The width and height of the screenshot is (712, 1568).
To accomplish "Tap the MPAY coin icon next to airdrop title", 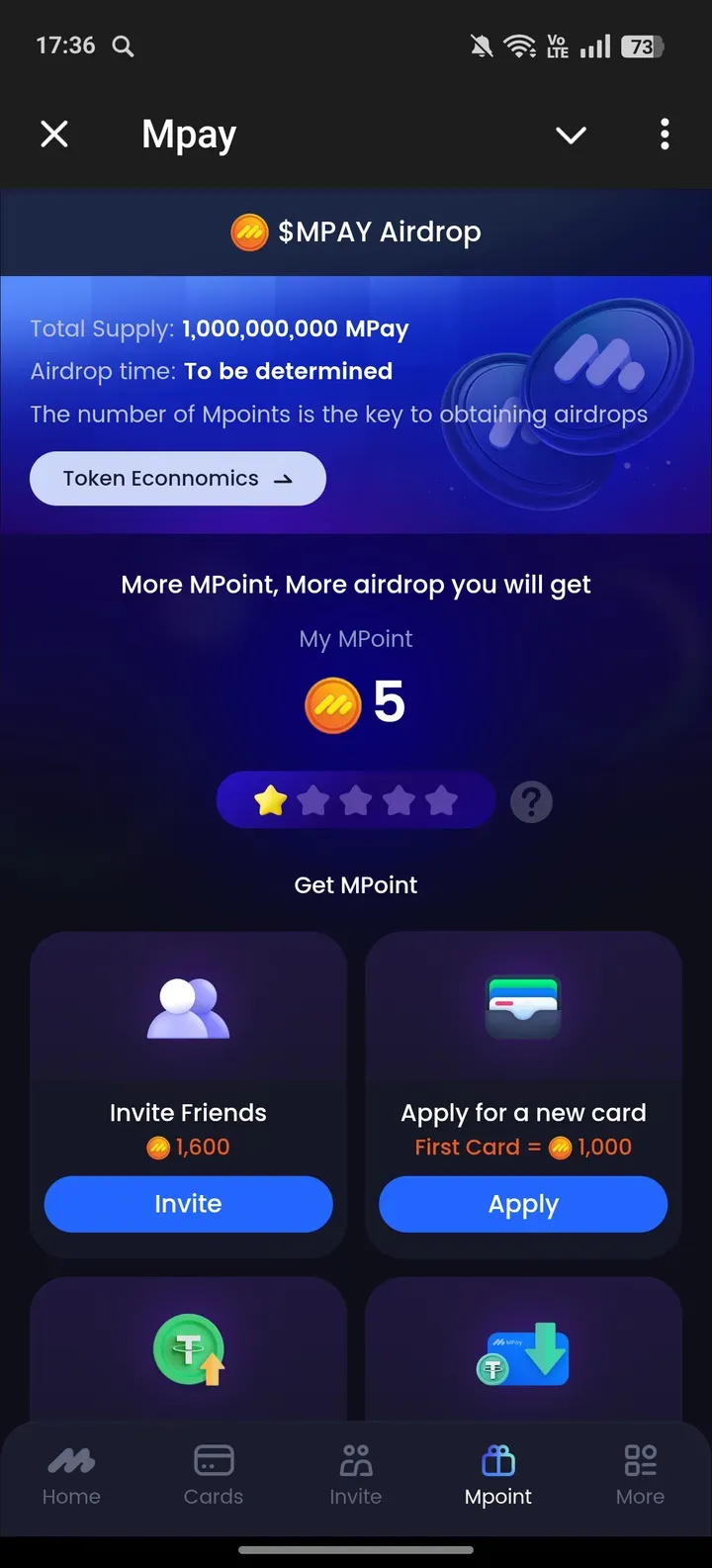I will click(250, 232).
